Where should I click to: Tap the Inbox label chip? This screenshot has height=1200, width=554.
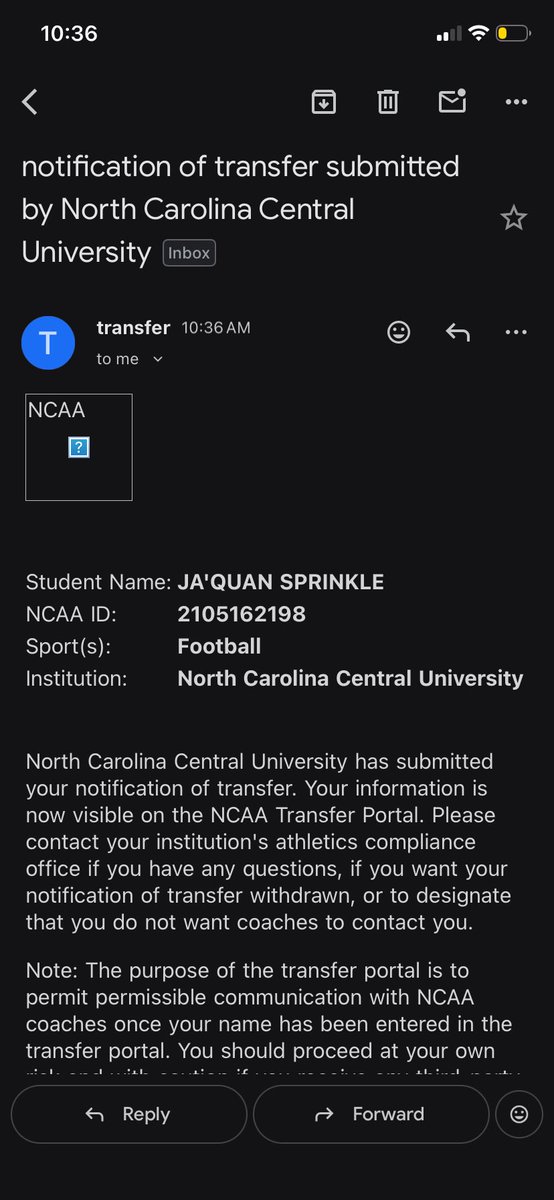pyautogui.click(x=189, y=253)
